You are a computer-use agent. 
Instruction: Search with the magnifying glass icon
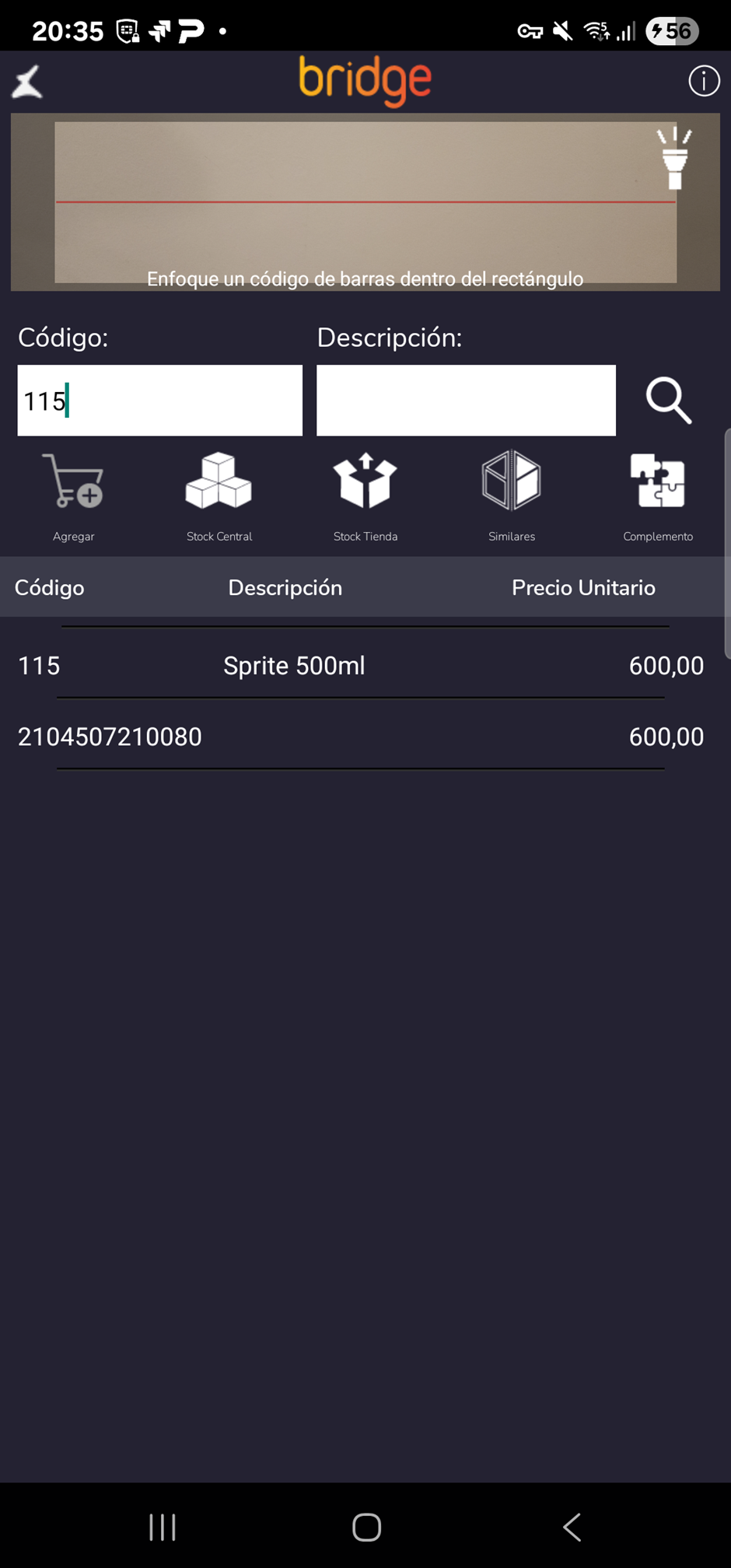pyautogui.click(x=668, y=401)
